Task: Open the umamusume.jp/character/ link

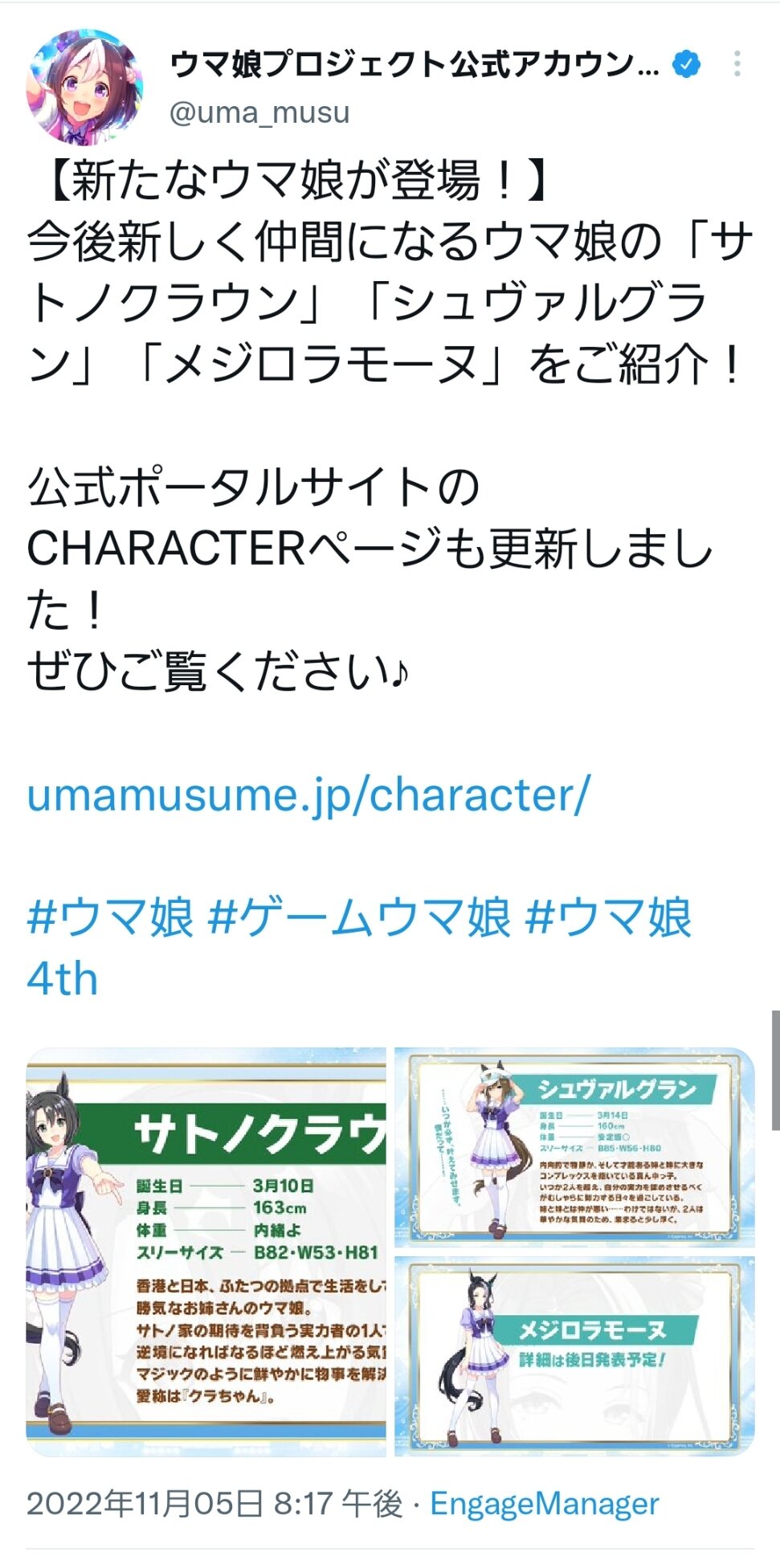Action: (308, 794)
